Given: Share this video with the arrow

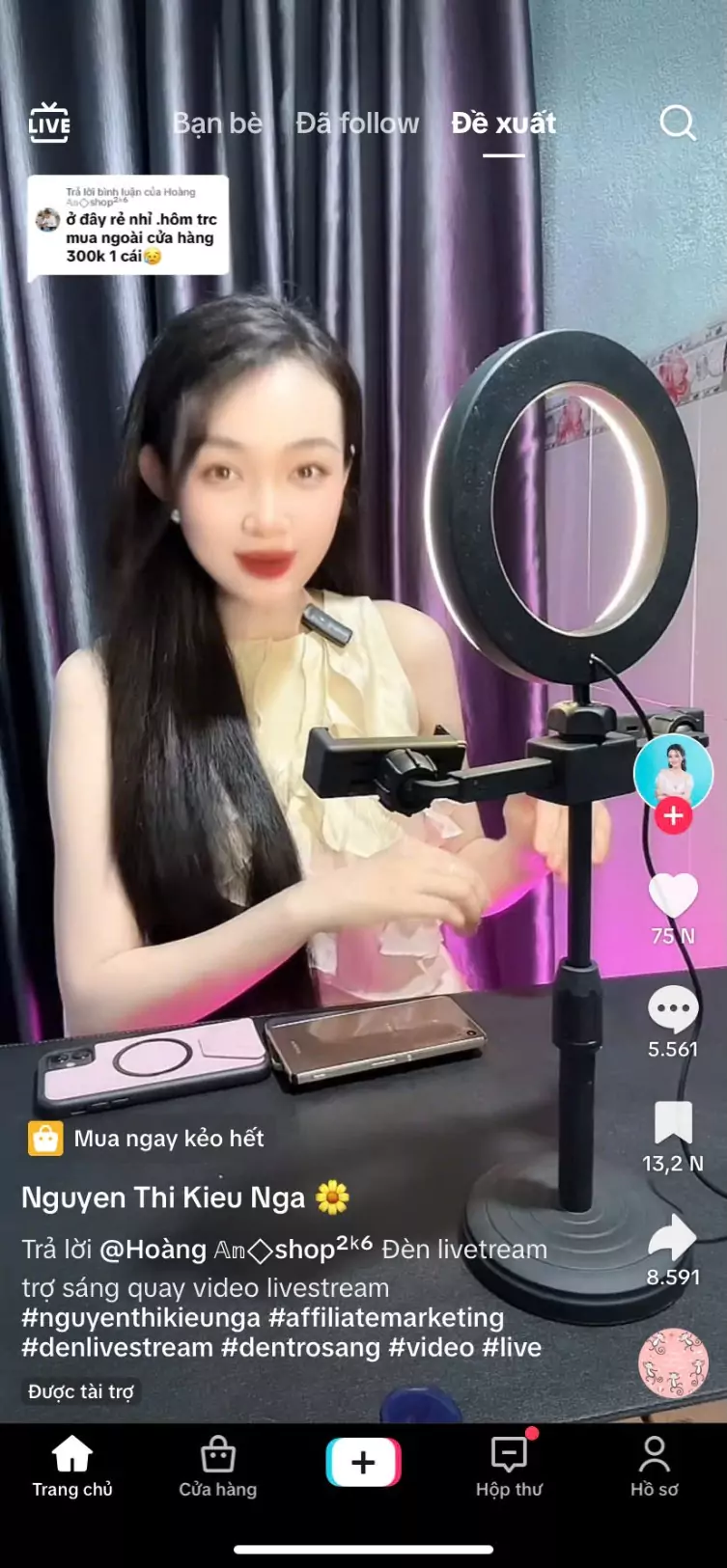Looking at the screenshot, I should coord(673,1238).
